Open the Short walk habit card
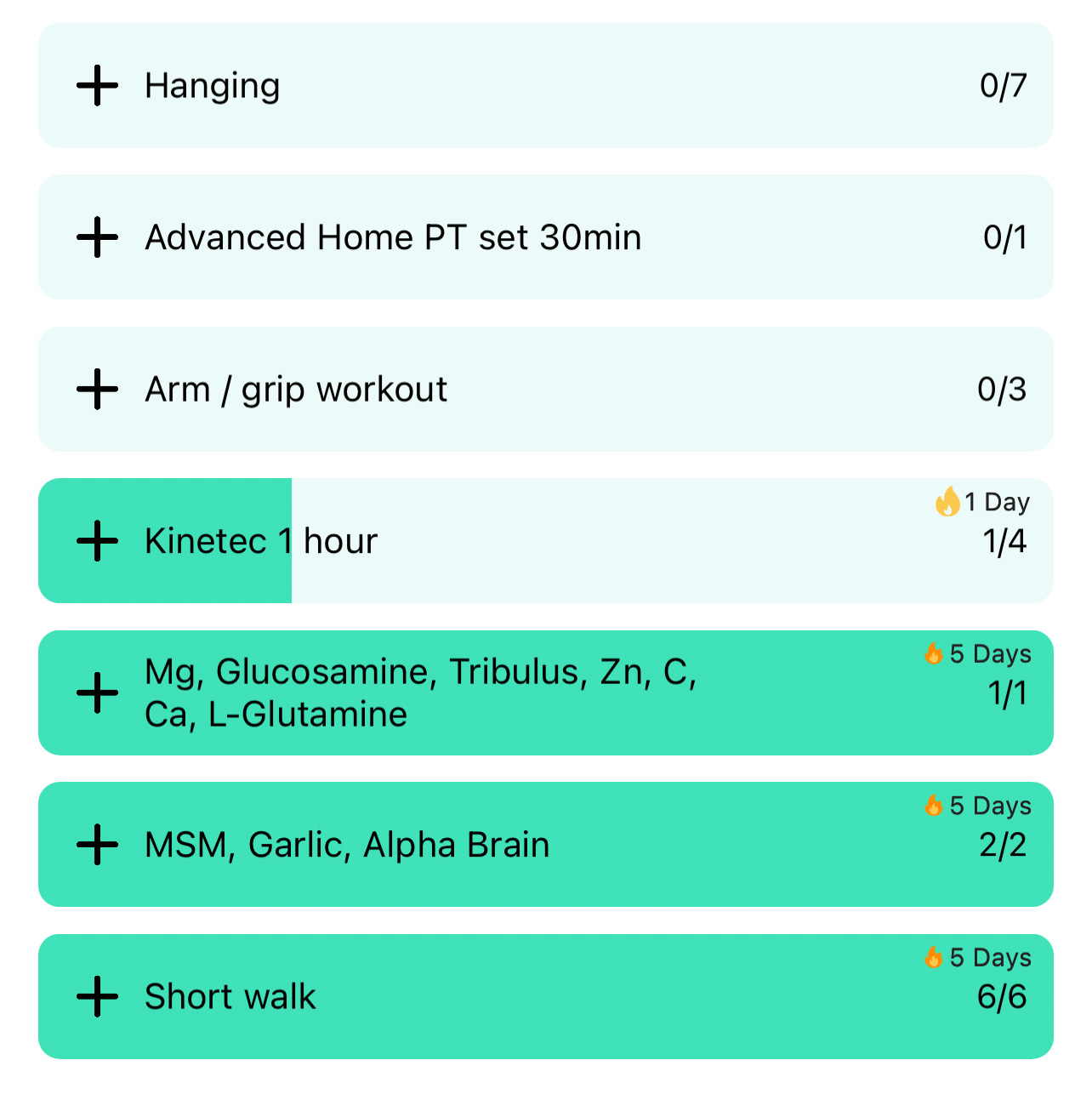 pyautogui.click(x=544, y=996)
